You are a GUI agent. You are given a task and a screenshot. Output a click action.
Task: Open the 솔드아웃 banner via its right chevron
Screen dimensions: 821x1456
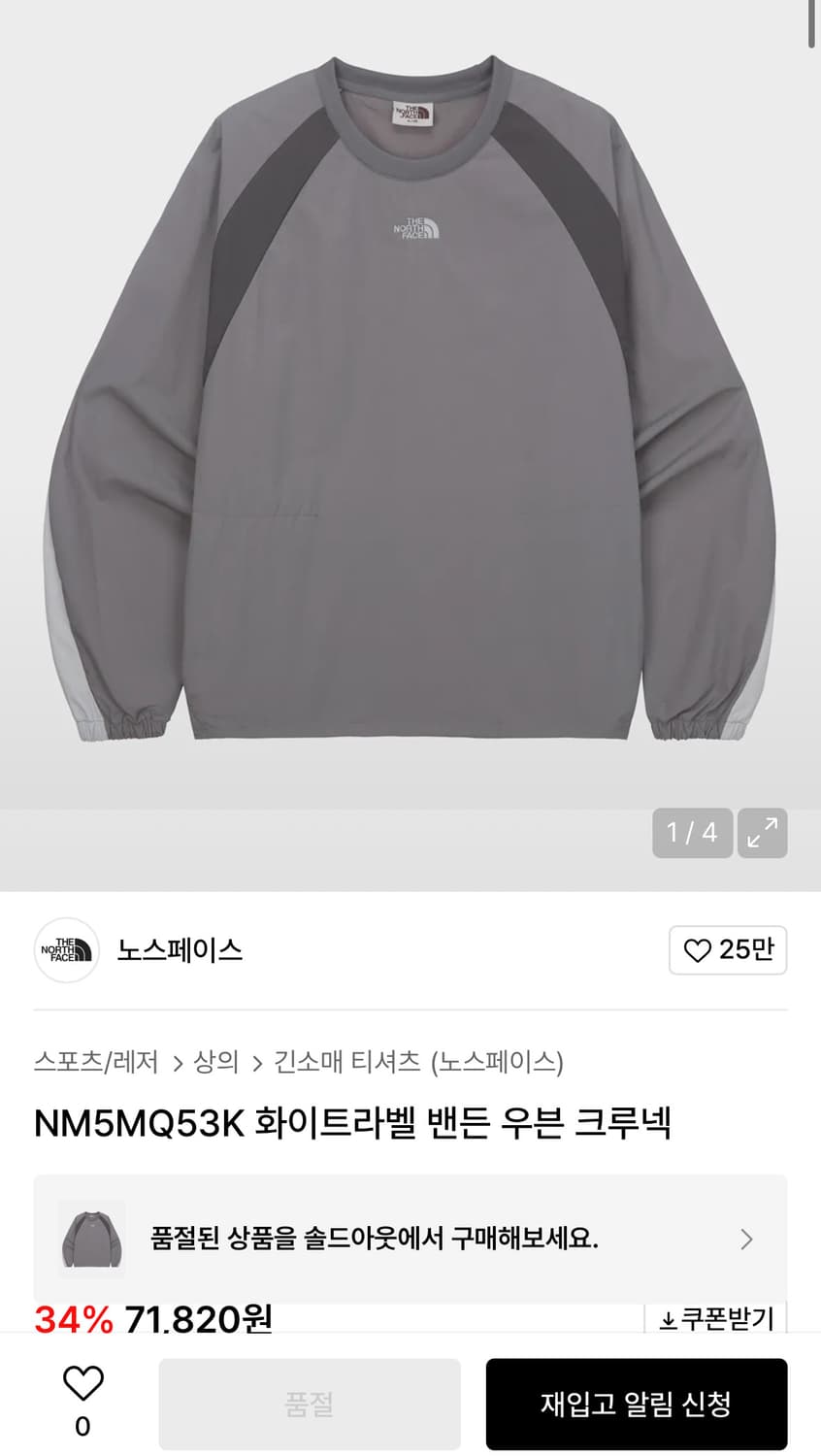coord(746,1240)
